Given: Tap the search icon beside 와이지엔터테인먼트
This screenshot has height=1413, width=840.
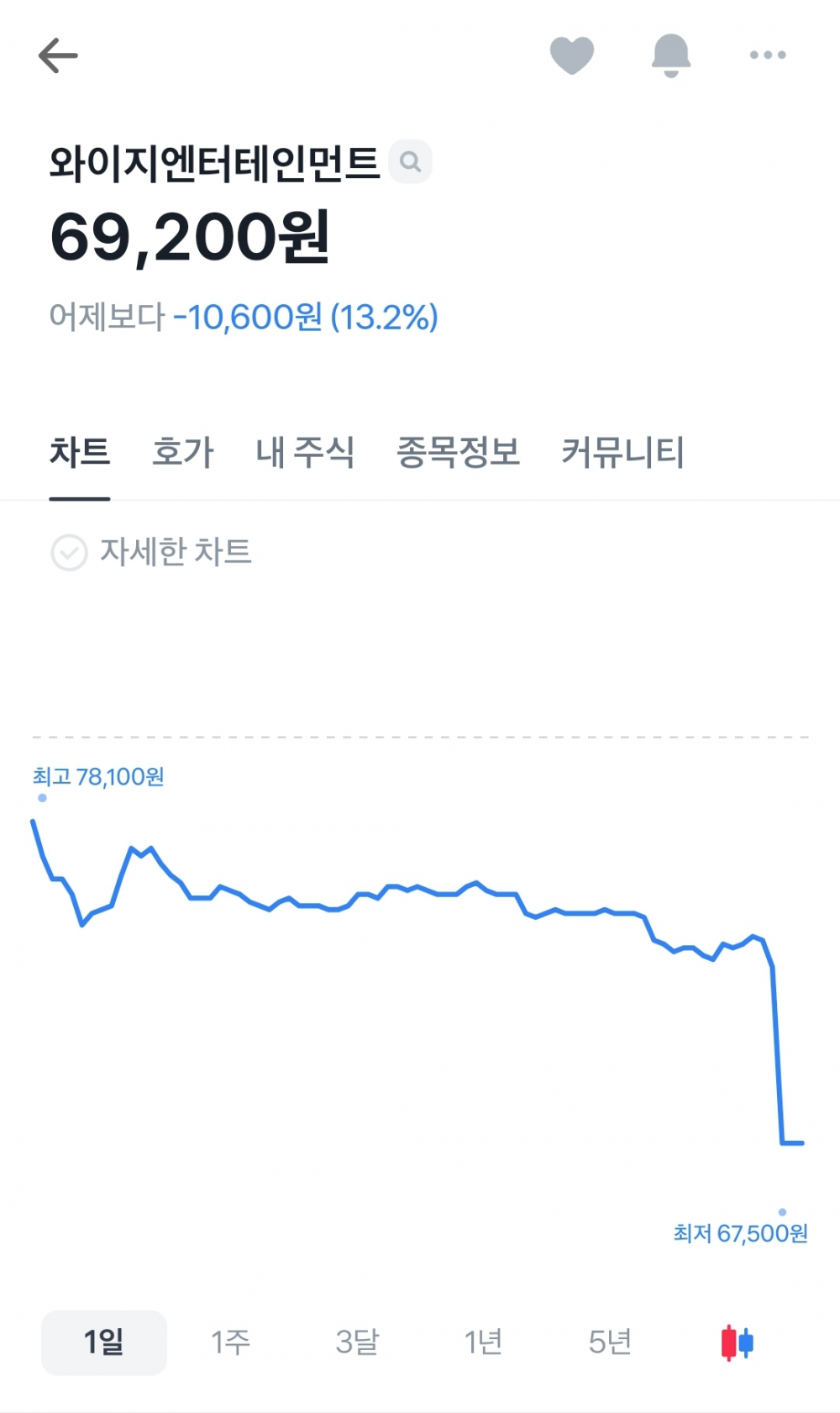Looking at the screenshot, I should tap(410, 161).
